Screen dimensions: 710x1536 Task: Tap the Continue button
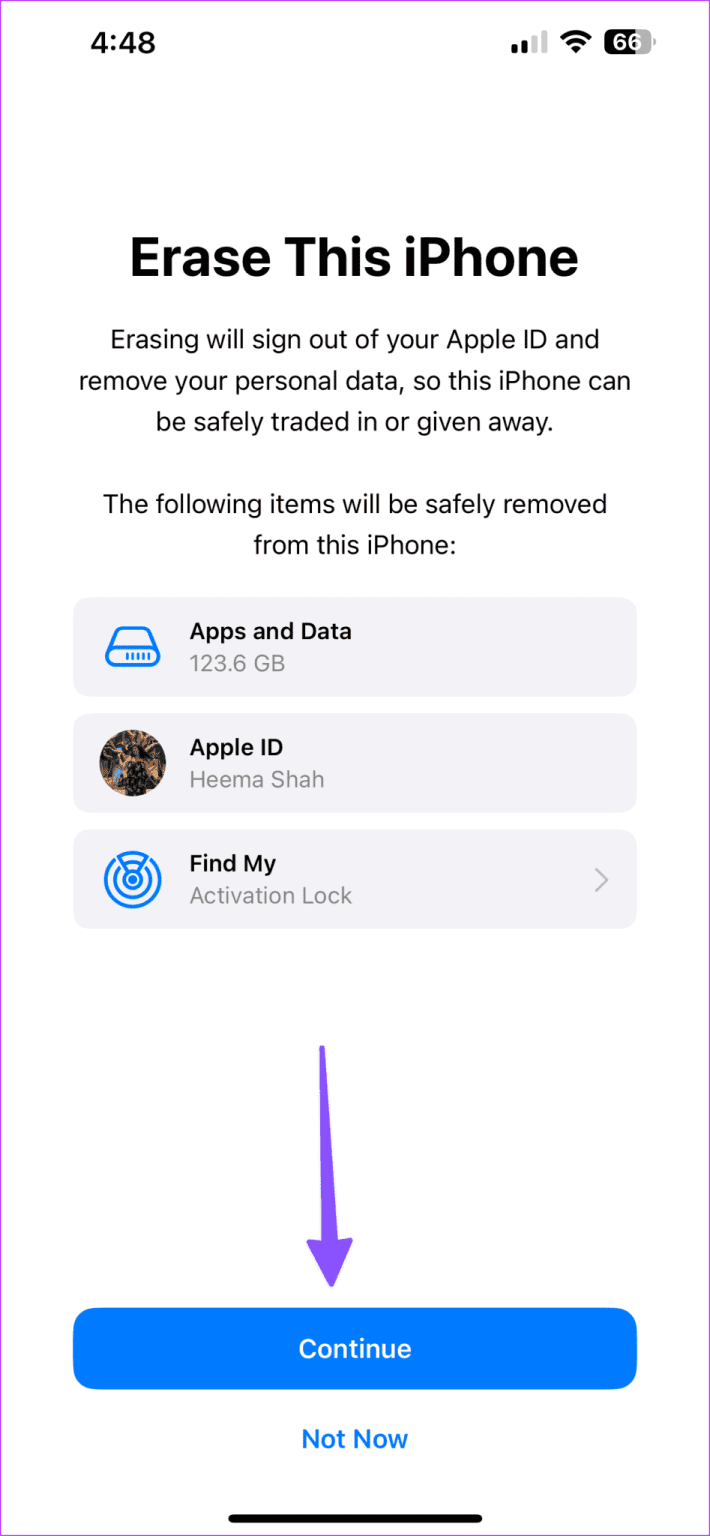(x=355, y=1348)
